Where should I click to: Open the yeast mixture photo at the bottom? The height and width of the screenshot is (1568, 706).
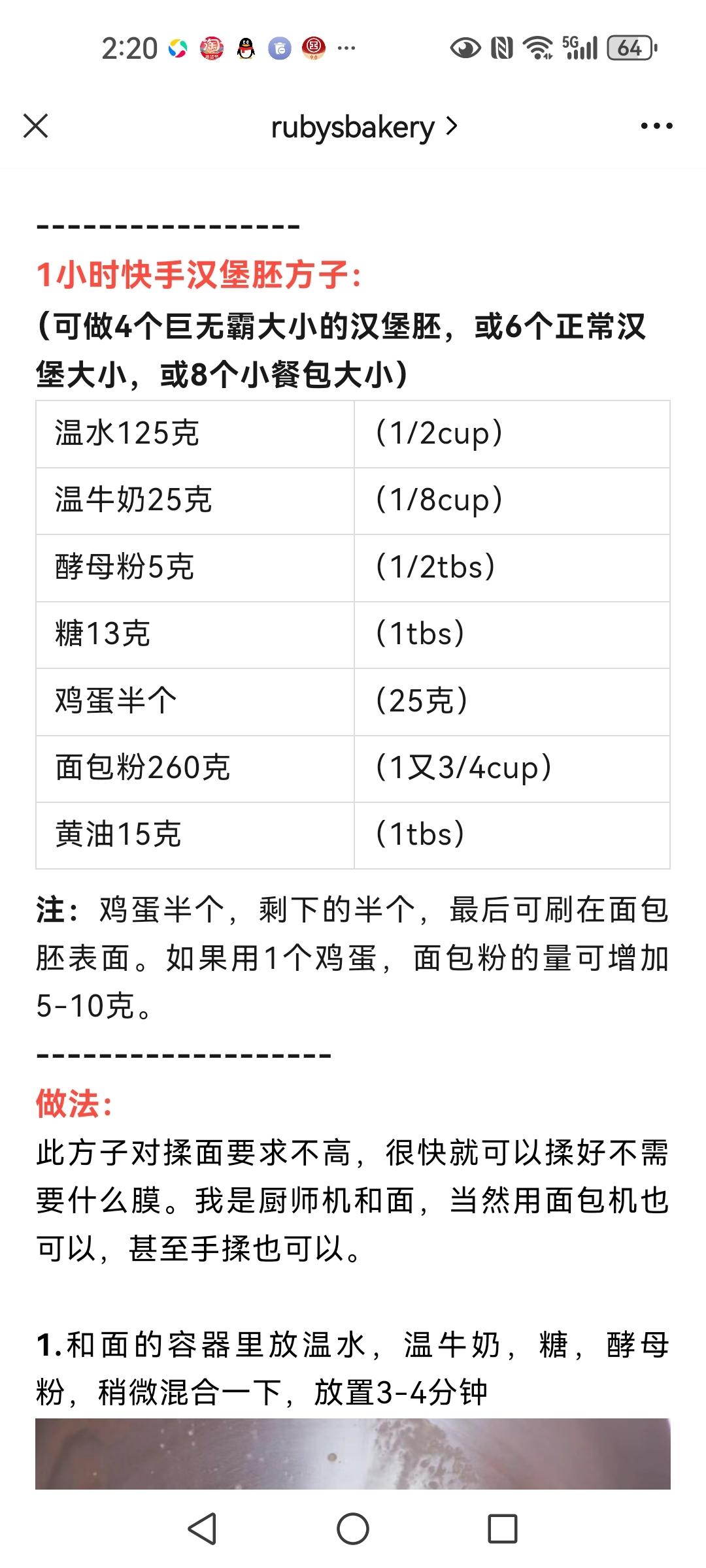353,1457
